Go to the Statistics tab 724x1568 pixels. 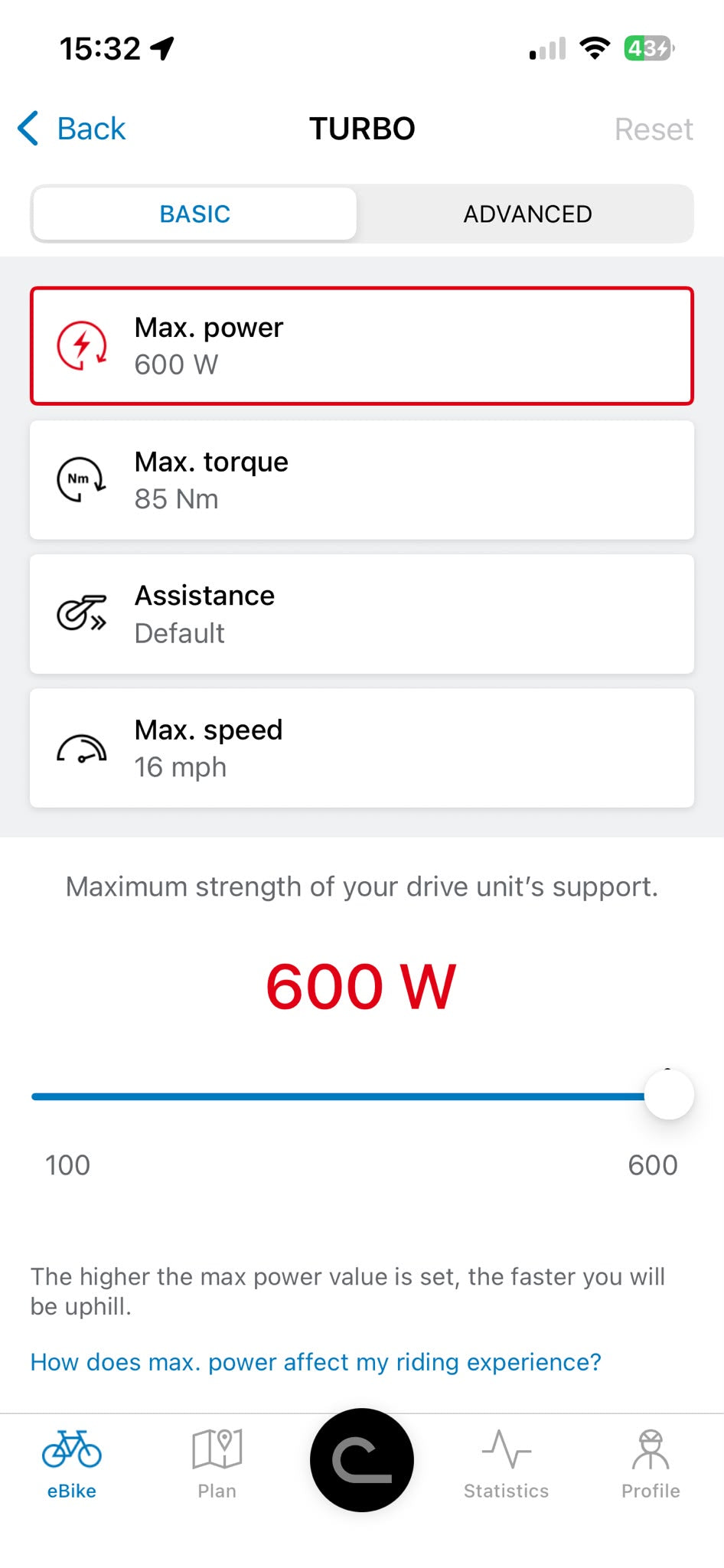(x=506, y=1463)
